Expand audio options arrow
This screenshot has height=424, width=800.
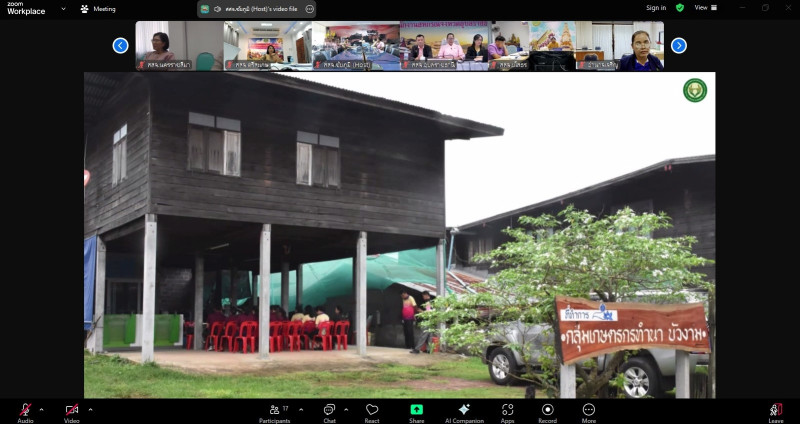pyautogui.click(x=41, y=409)
